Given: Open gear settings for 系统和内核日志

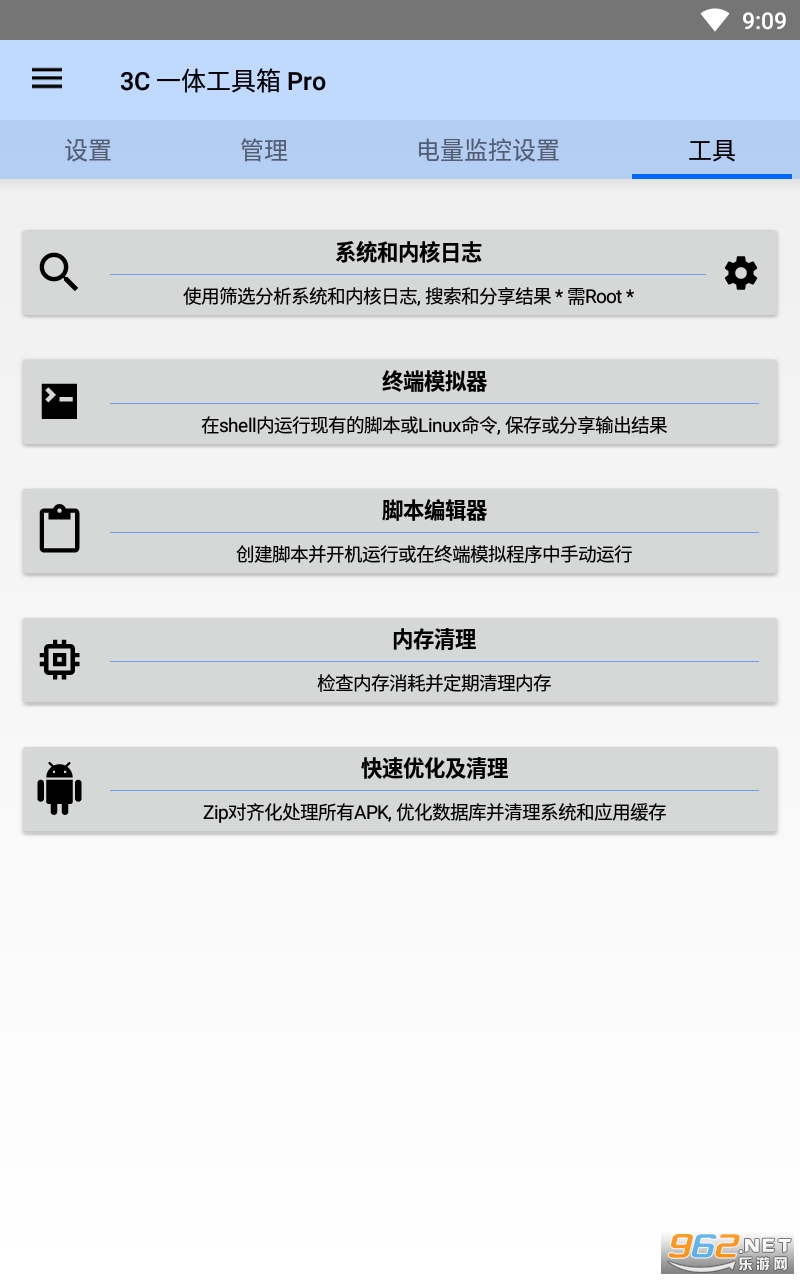Looking at the screenshot, I should (x=740, y=273).
